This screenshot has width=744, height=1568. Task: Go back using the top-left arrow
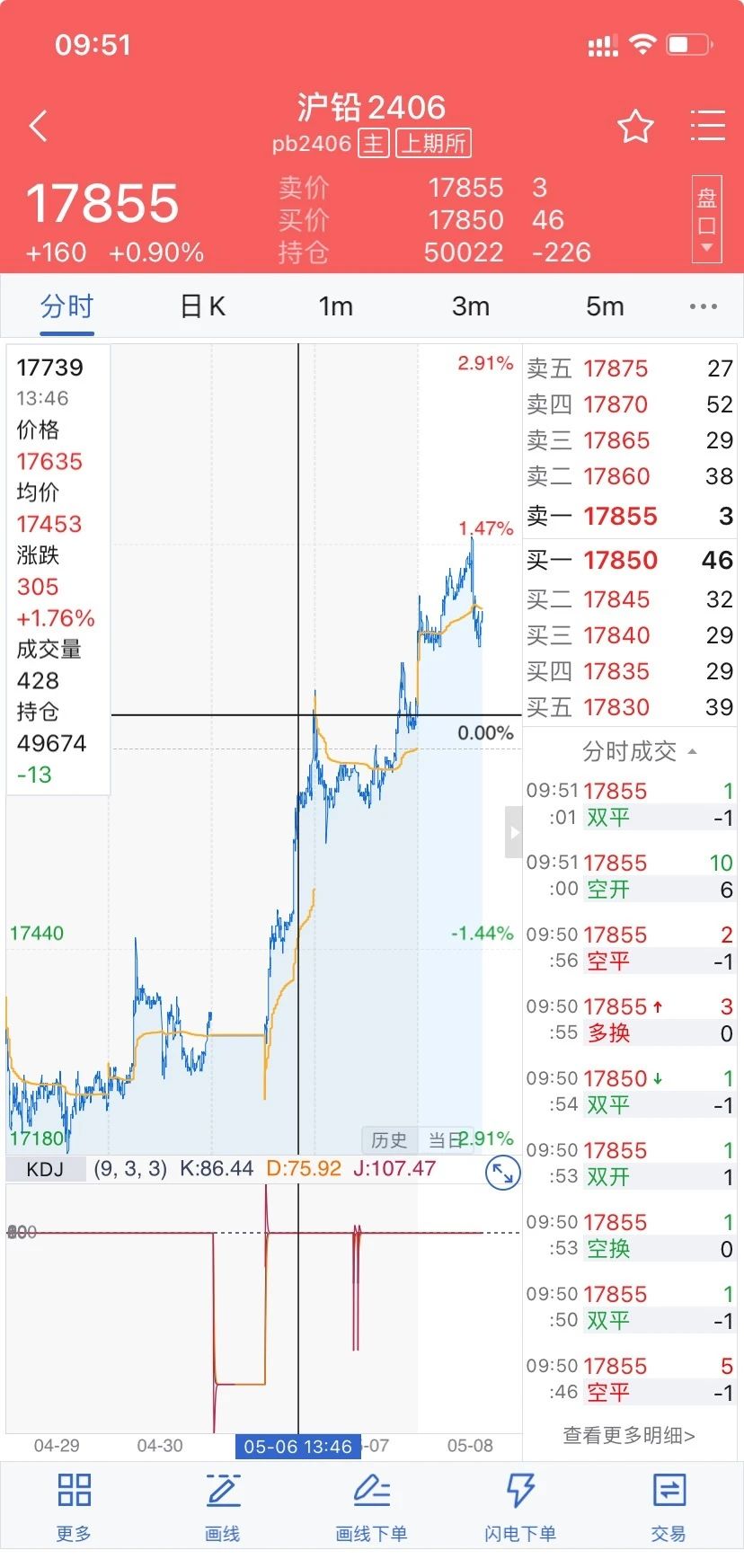point(39,127)
